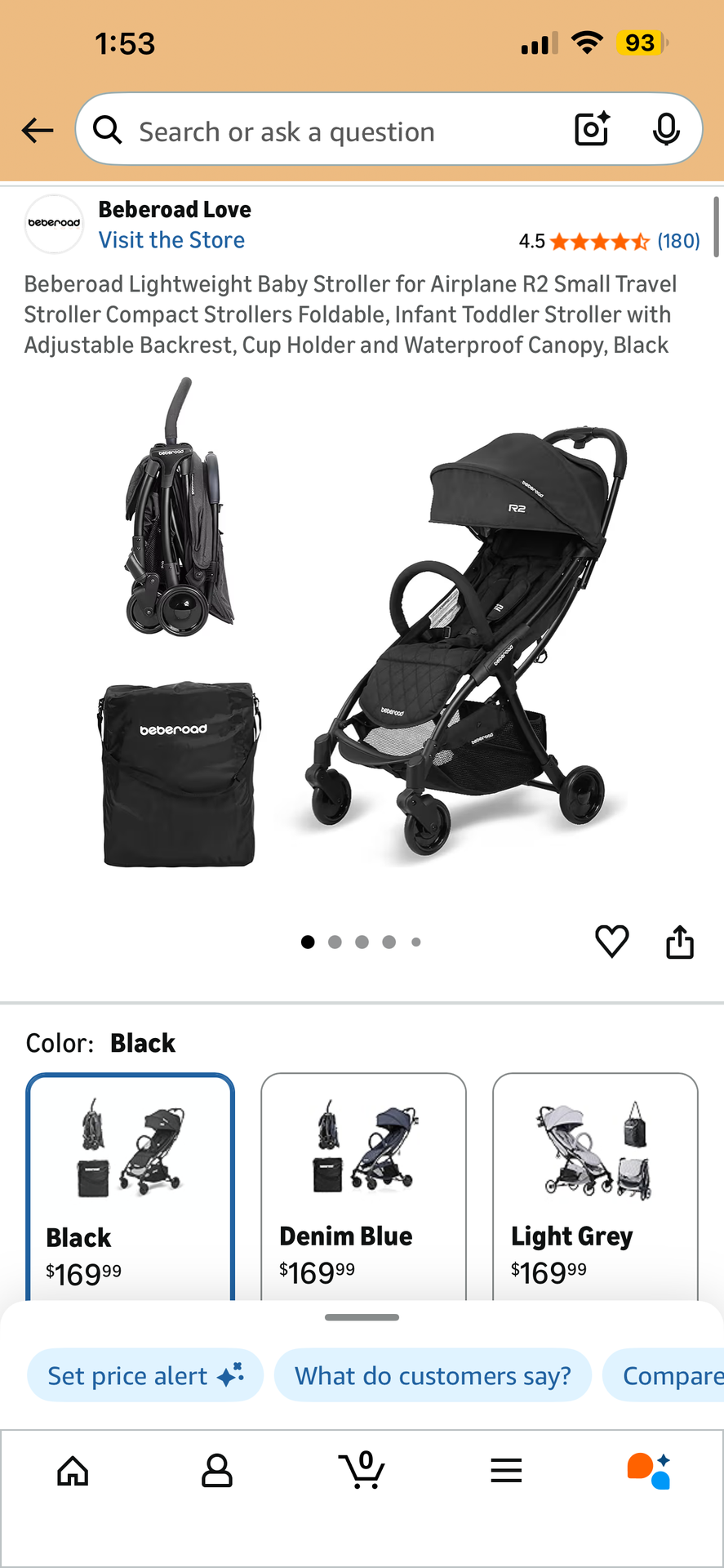Open the AI assistant tab
This screenshot has height=1568, width=724.
649,1471
